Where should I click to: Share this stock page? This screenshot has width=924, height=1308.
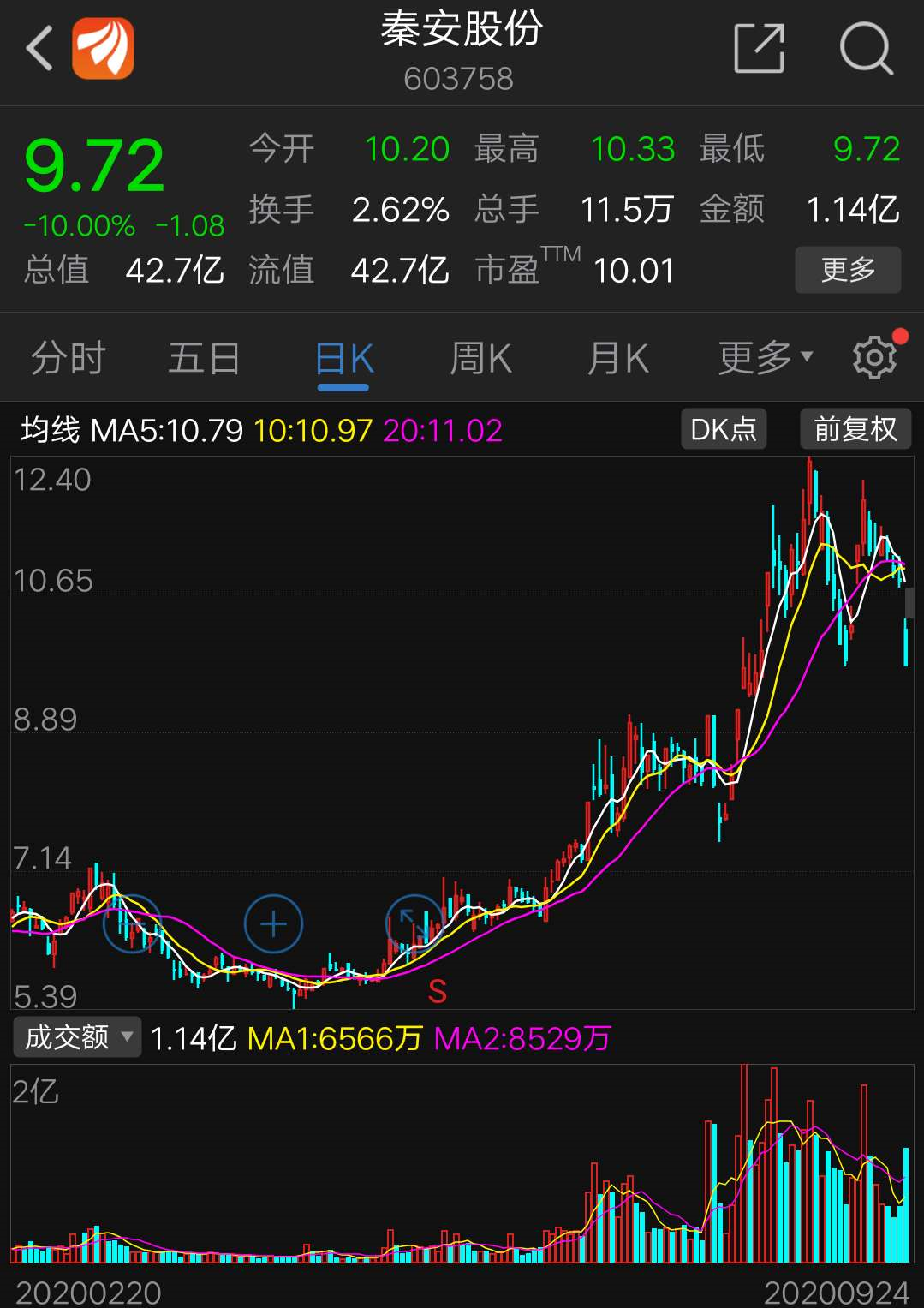(x=760, y=48)
